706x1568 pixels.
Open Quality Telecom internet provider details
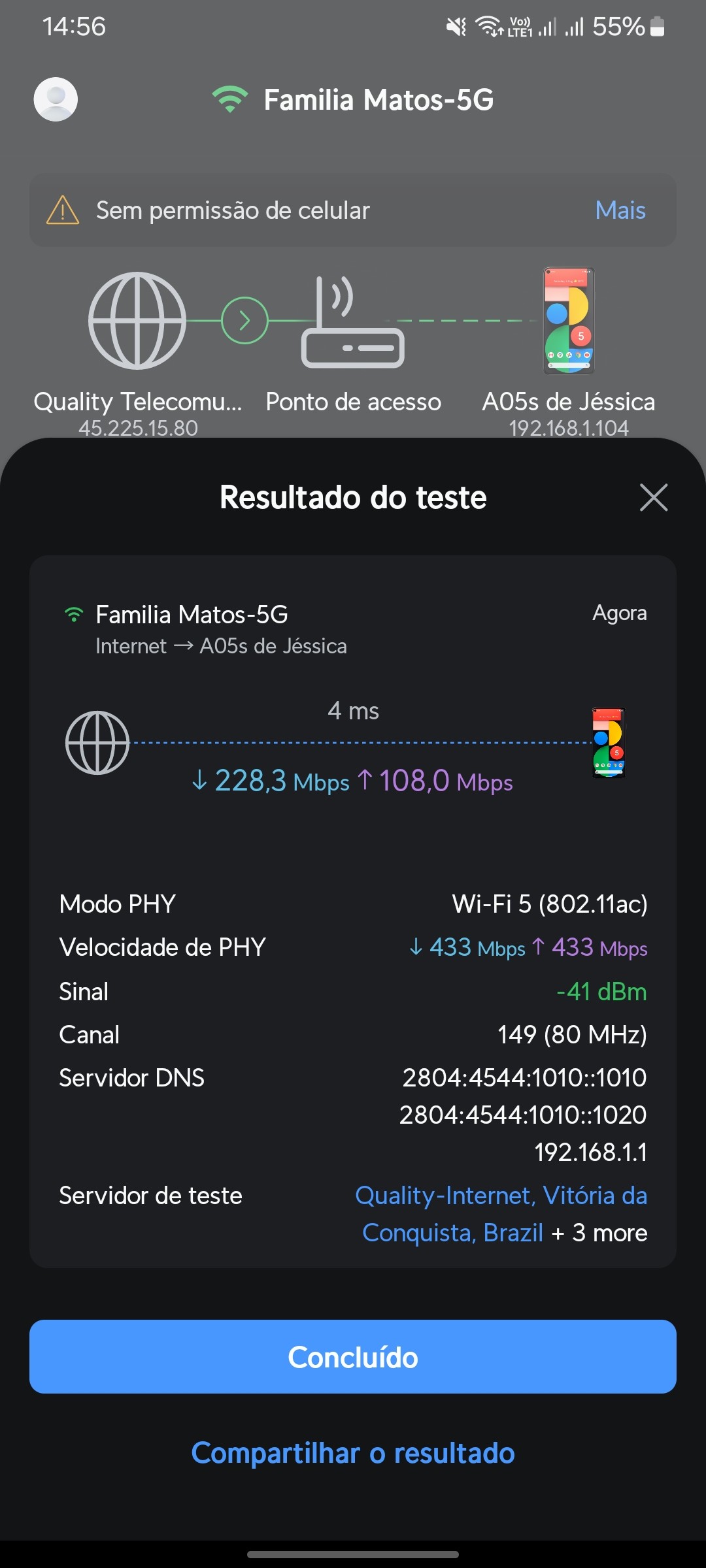(137, 321)
